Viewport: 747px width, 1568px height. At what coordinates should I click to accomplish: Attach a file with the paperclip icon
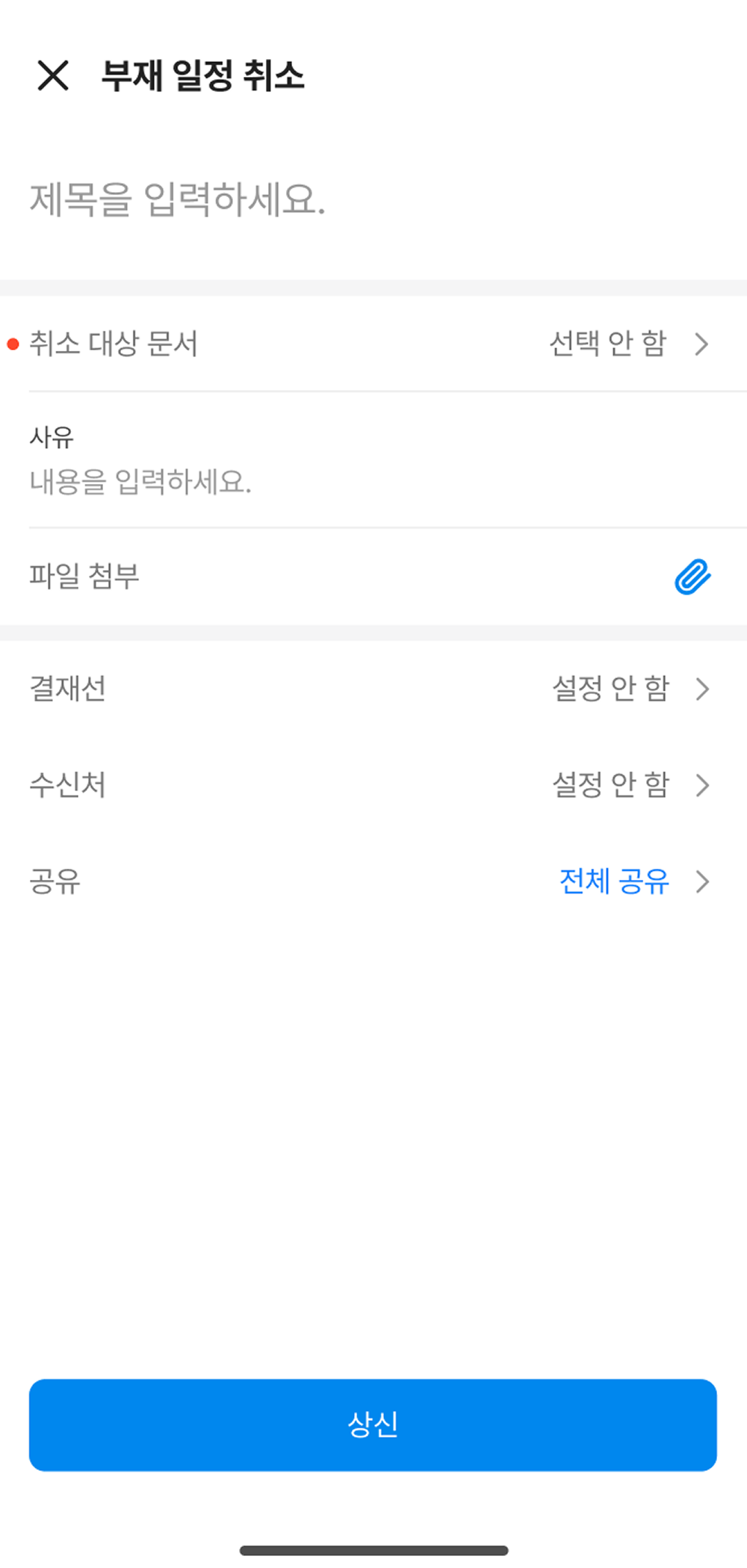tap(692, 577)
